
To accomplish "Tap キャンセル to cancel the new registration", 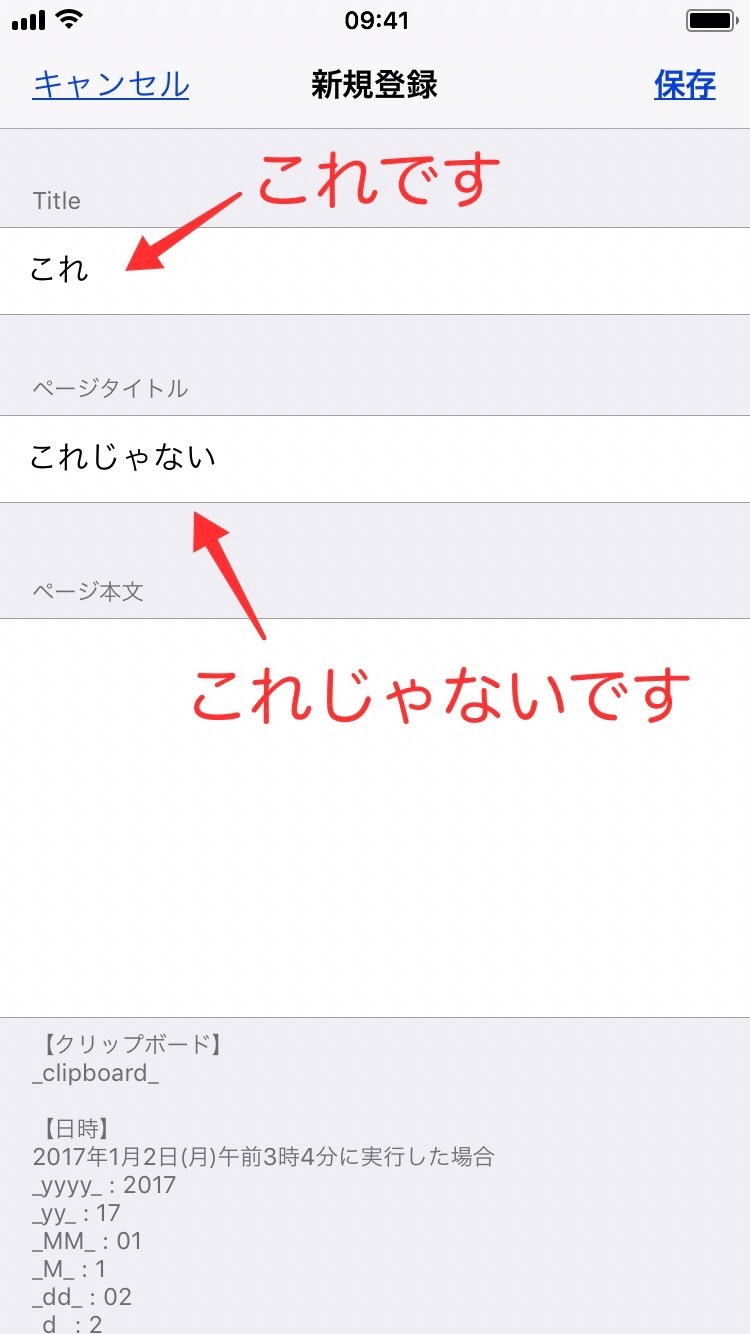I will (111, 85).
